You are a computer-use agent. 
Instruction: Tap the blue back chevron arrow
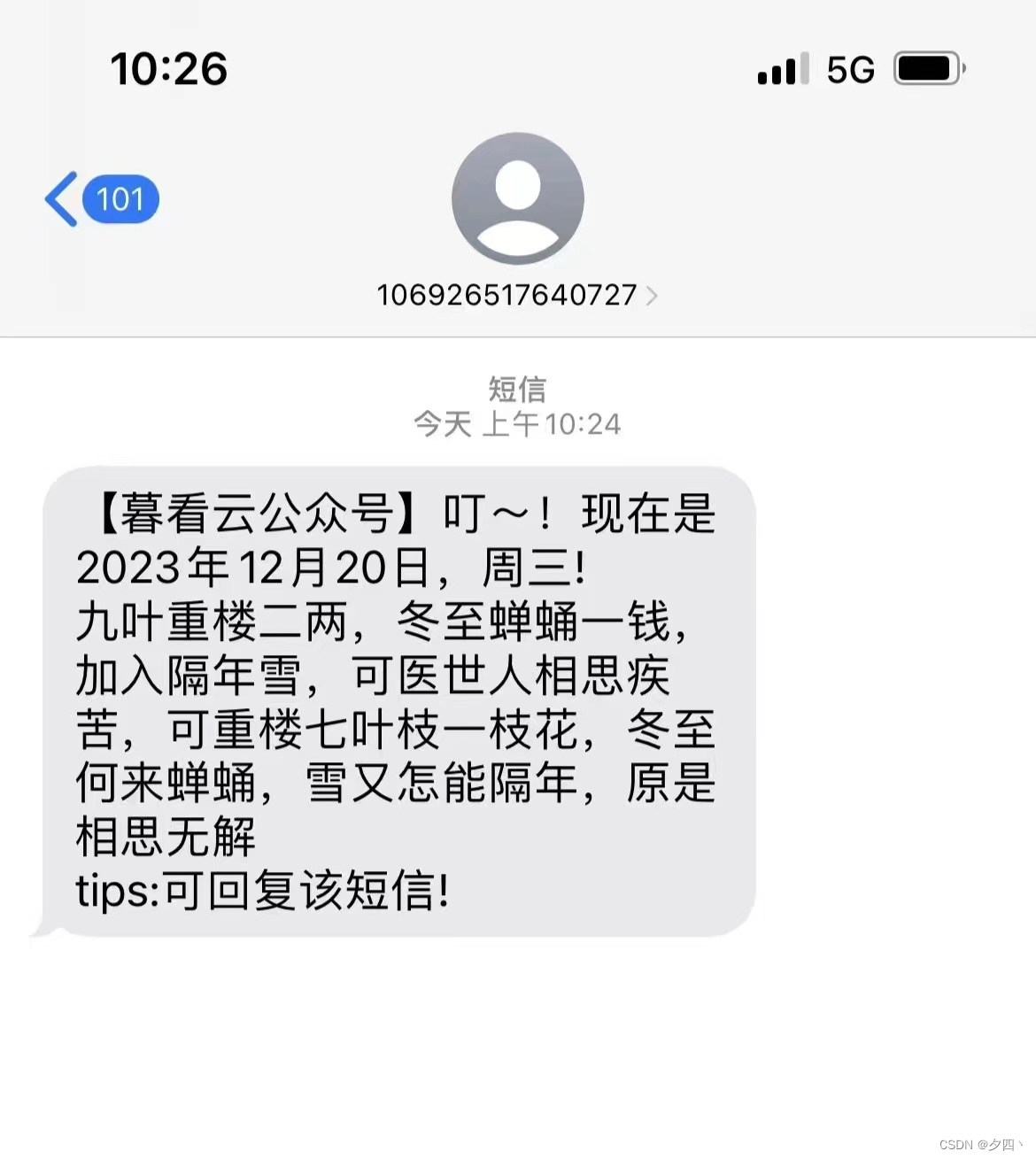coord(58,198)
